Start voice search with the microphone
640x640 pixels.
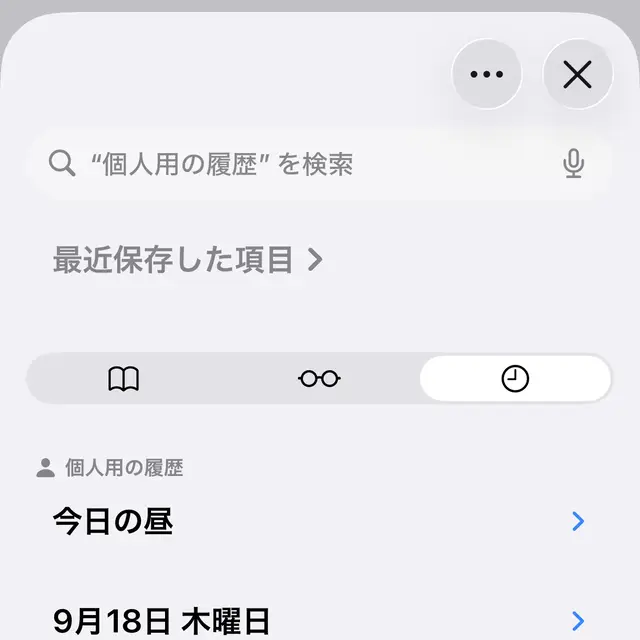coord(573,164)
